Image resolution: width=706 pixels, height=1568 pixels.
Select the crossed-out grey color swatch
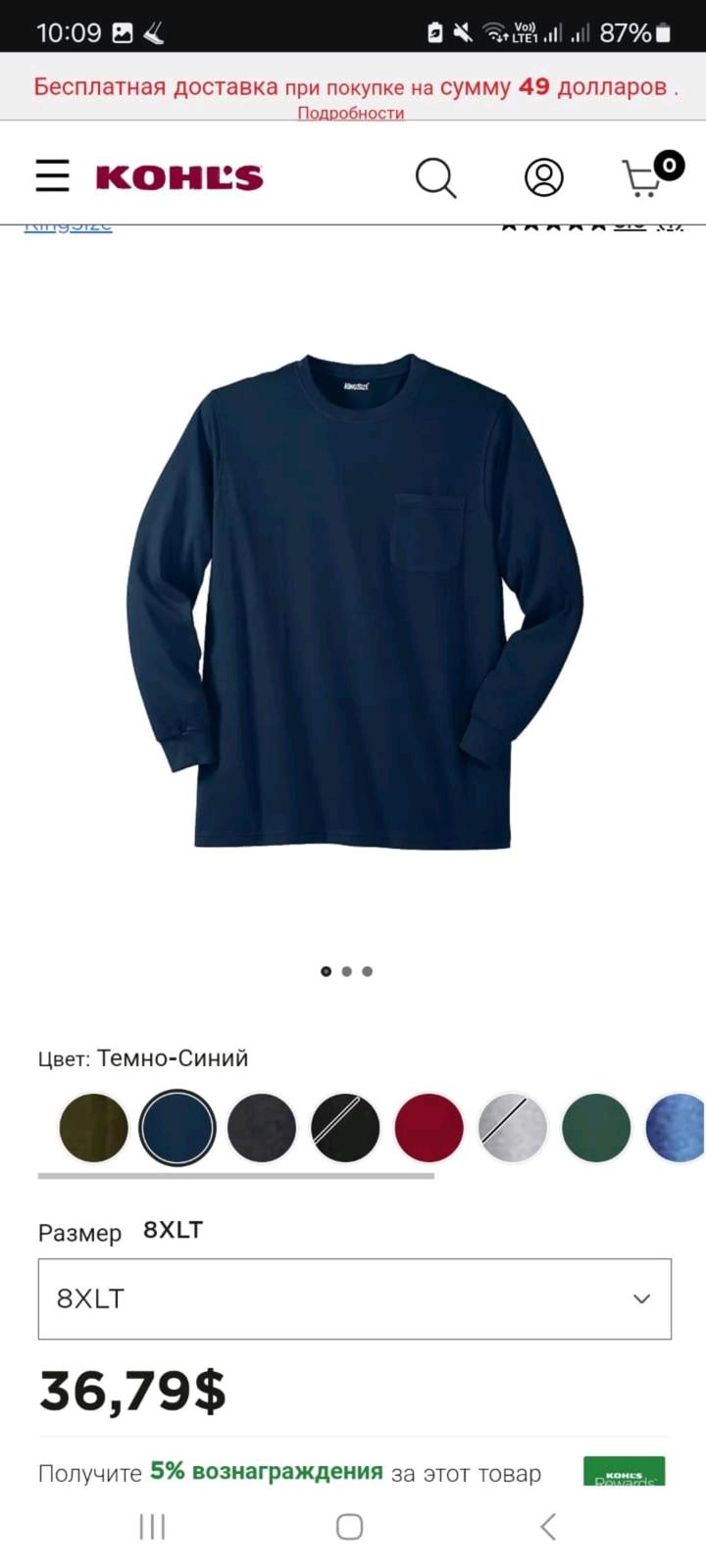pos(513,1128)
